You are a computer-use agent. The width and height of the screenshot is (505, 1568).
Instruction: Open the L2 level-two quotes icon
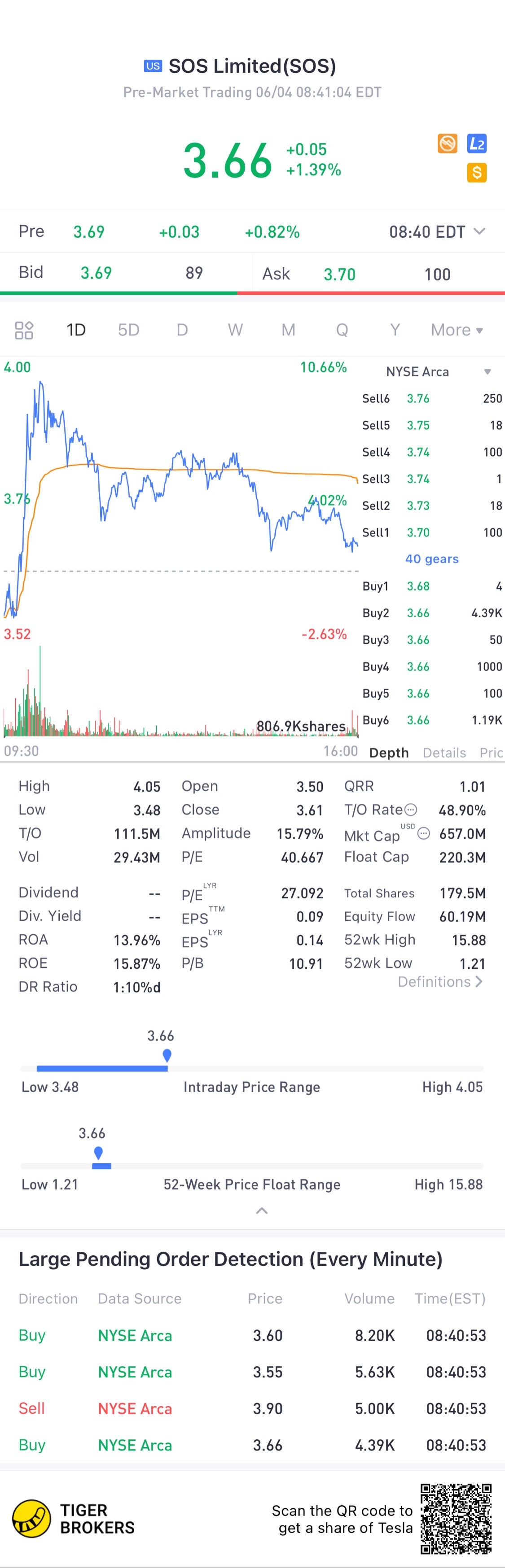point(476,144)
